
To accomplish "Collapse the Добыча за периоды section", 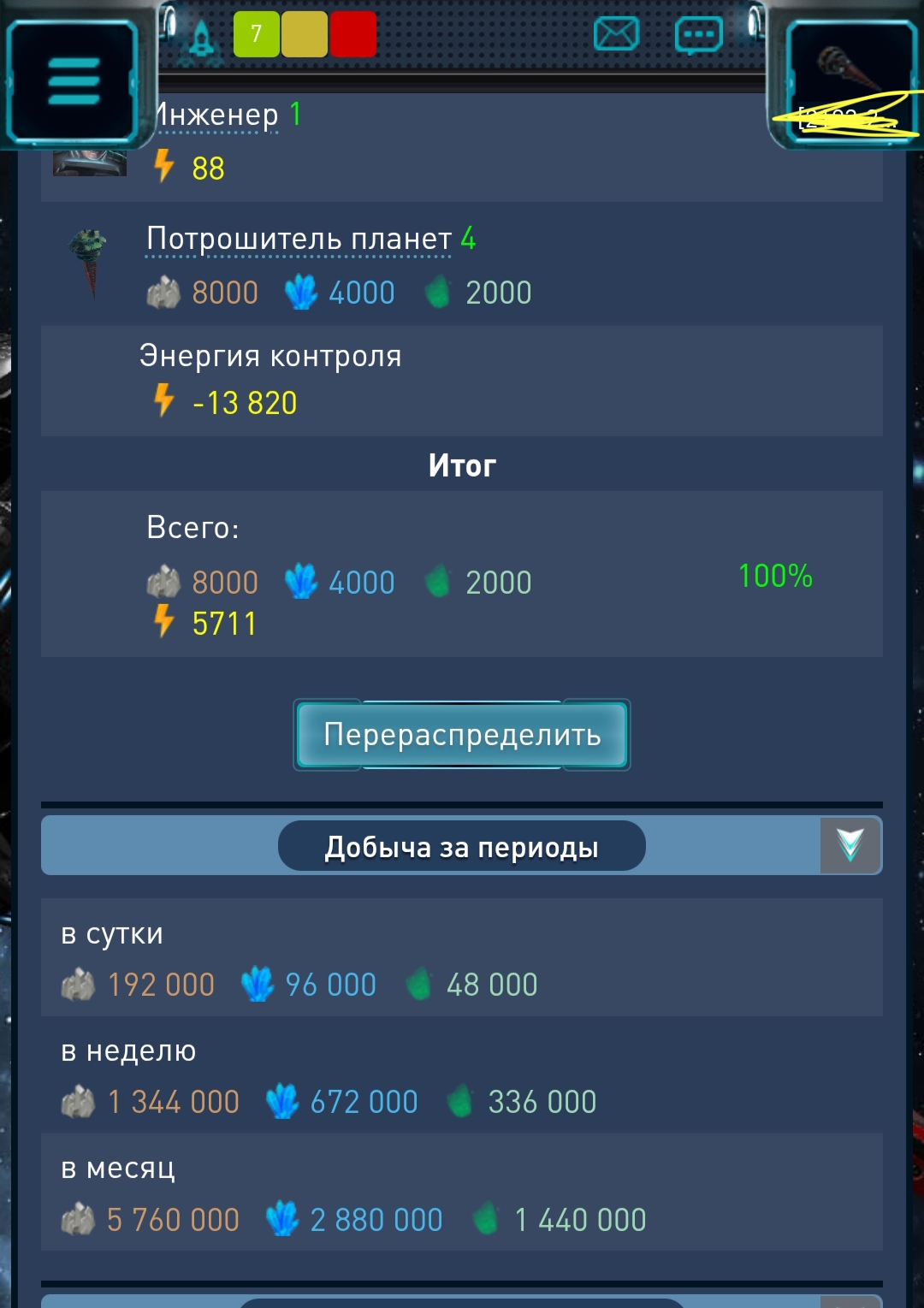I will pyautogui.click(x=850, y=845).
